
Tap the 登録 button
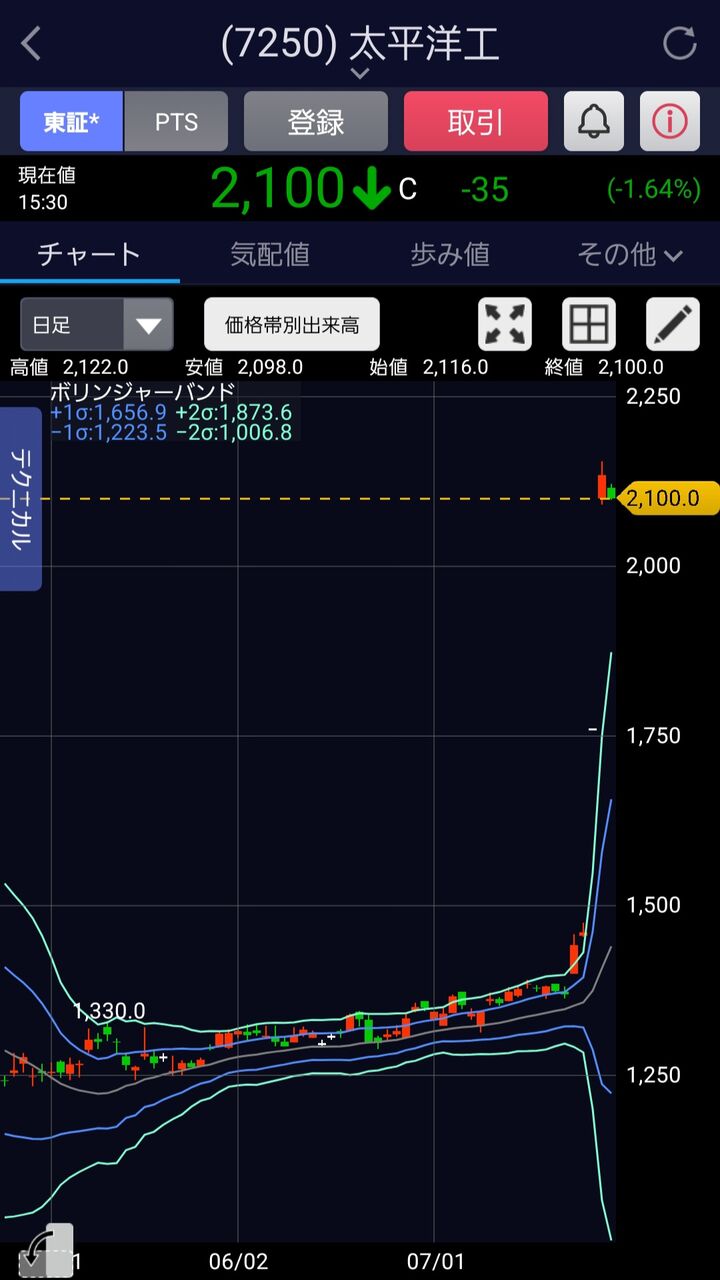point(316,122)
